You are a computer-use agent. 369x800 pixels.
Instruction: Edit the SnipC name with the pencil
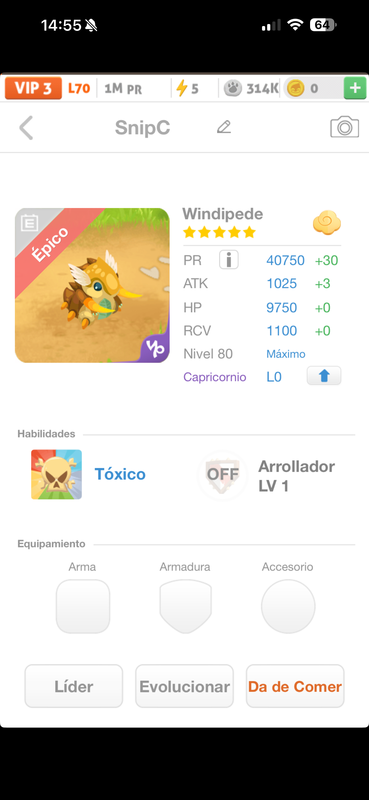click(x=224, y=127)
